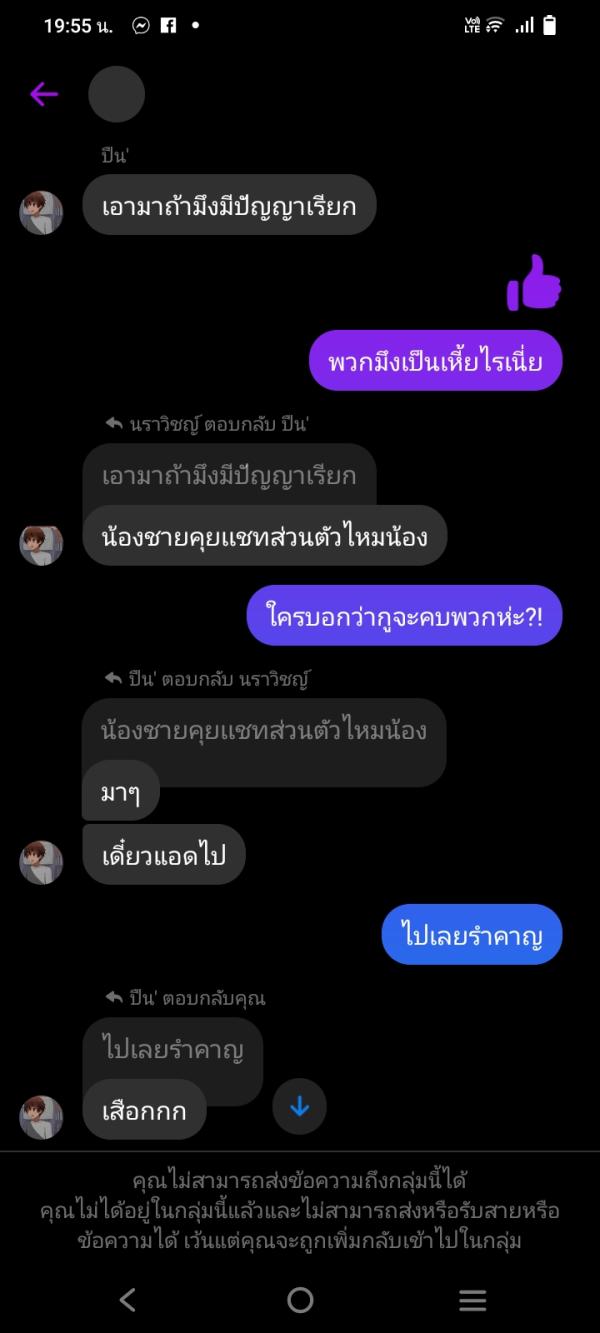Open sender avatar beside "เดี๋ยวแอดไป" message
Screen dimensions: 600x1333
(41, 862)
